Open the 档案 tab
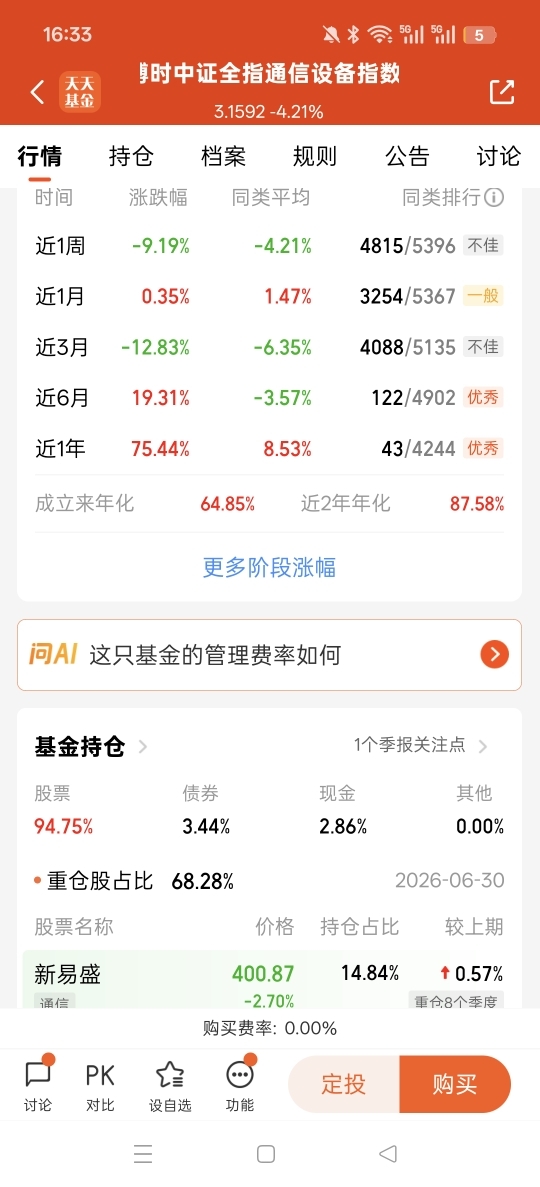 point(223,156)
